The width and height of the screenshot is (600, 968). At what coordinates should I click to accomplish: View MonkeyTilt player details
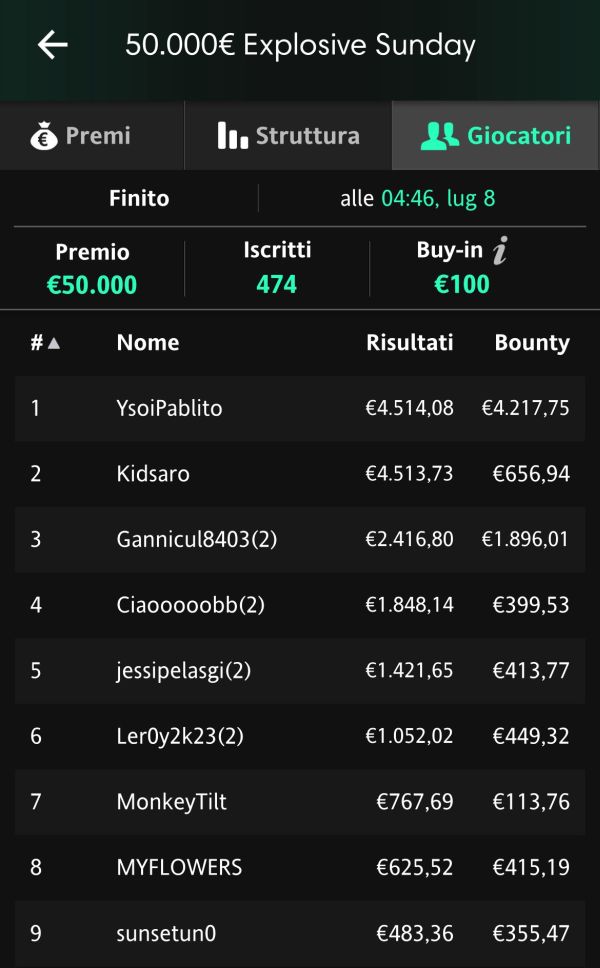(x=300, y=802)
